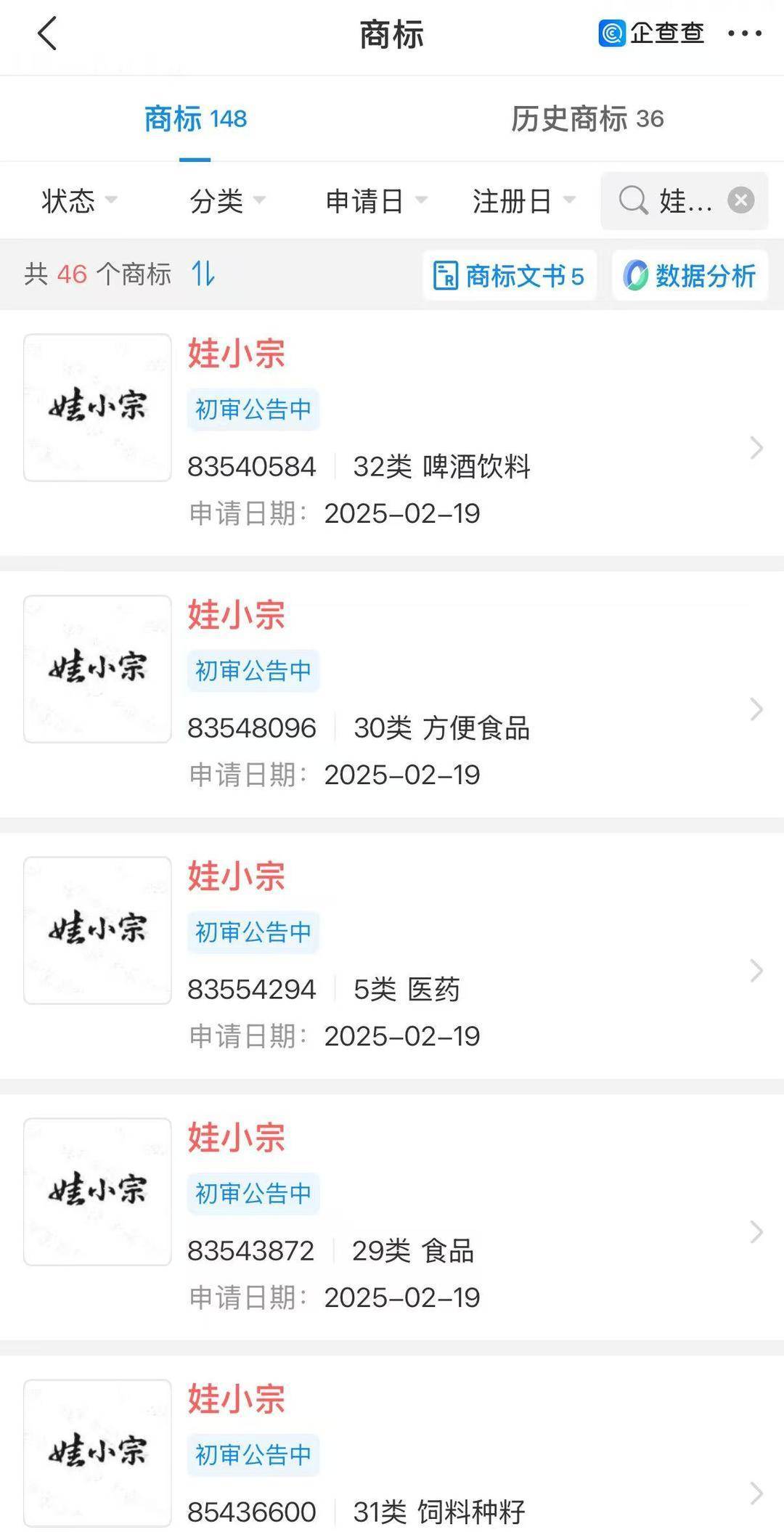The height and width of the screenshot is (1532, 784).
Task: Expand the 状态 filter dropdown
Action: tap(78, 201)
